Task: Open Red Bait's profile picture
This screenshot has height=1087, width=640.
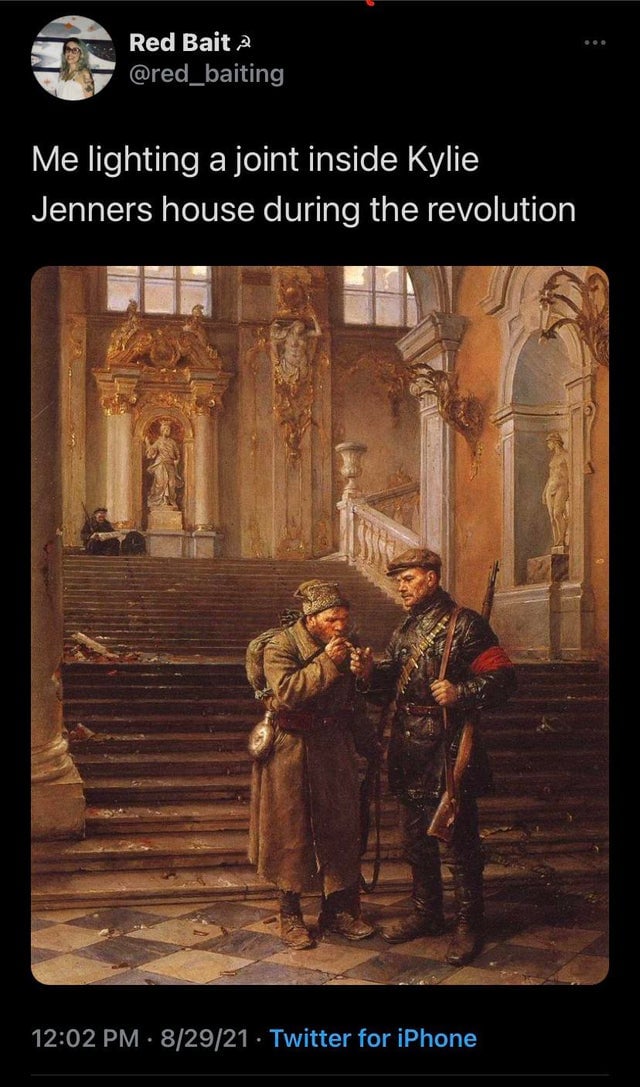Action: pos(73,57)
